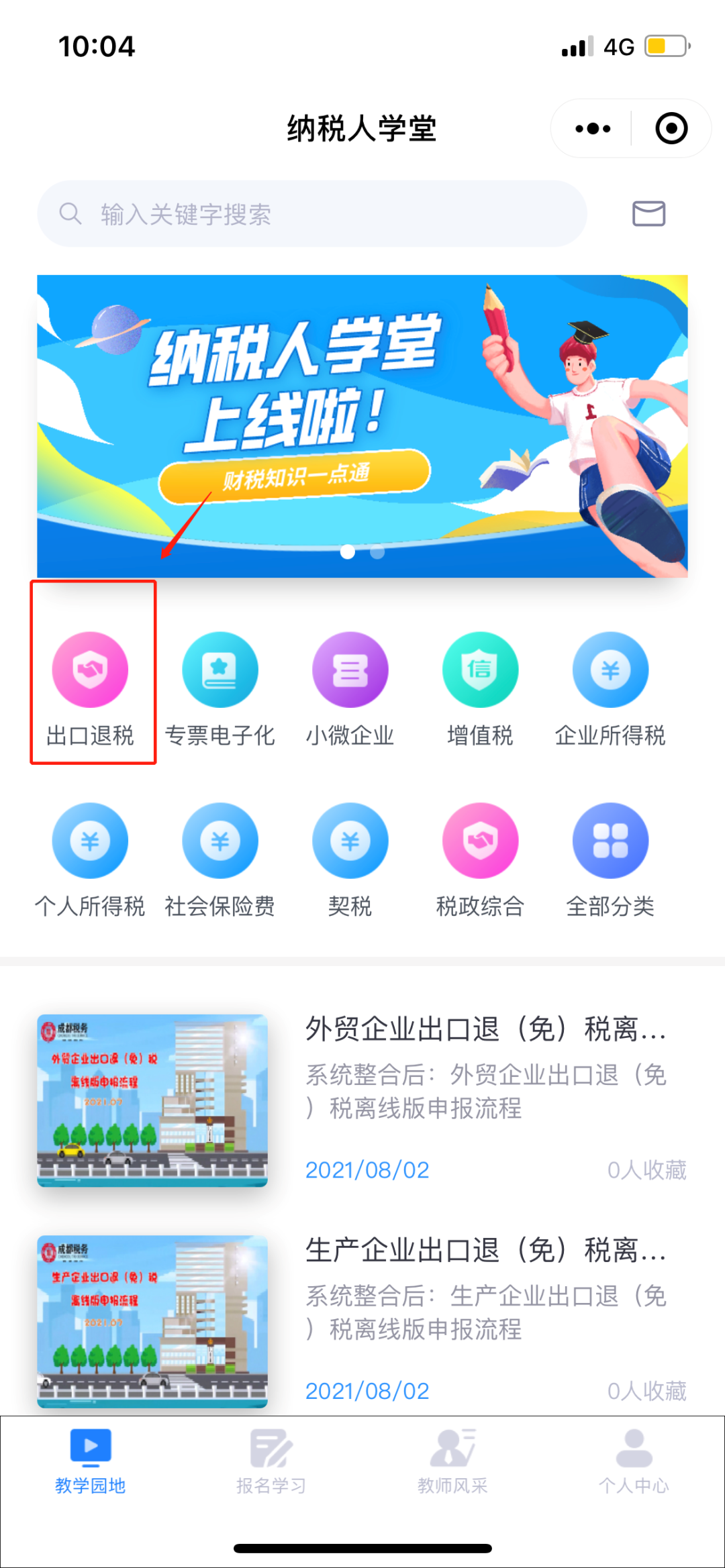
Task: Close the mini program via the circle button
Action: coord(671,128)
